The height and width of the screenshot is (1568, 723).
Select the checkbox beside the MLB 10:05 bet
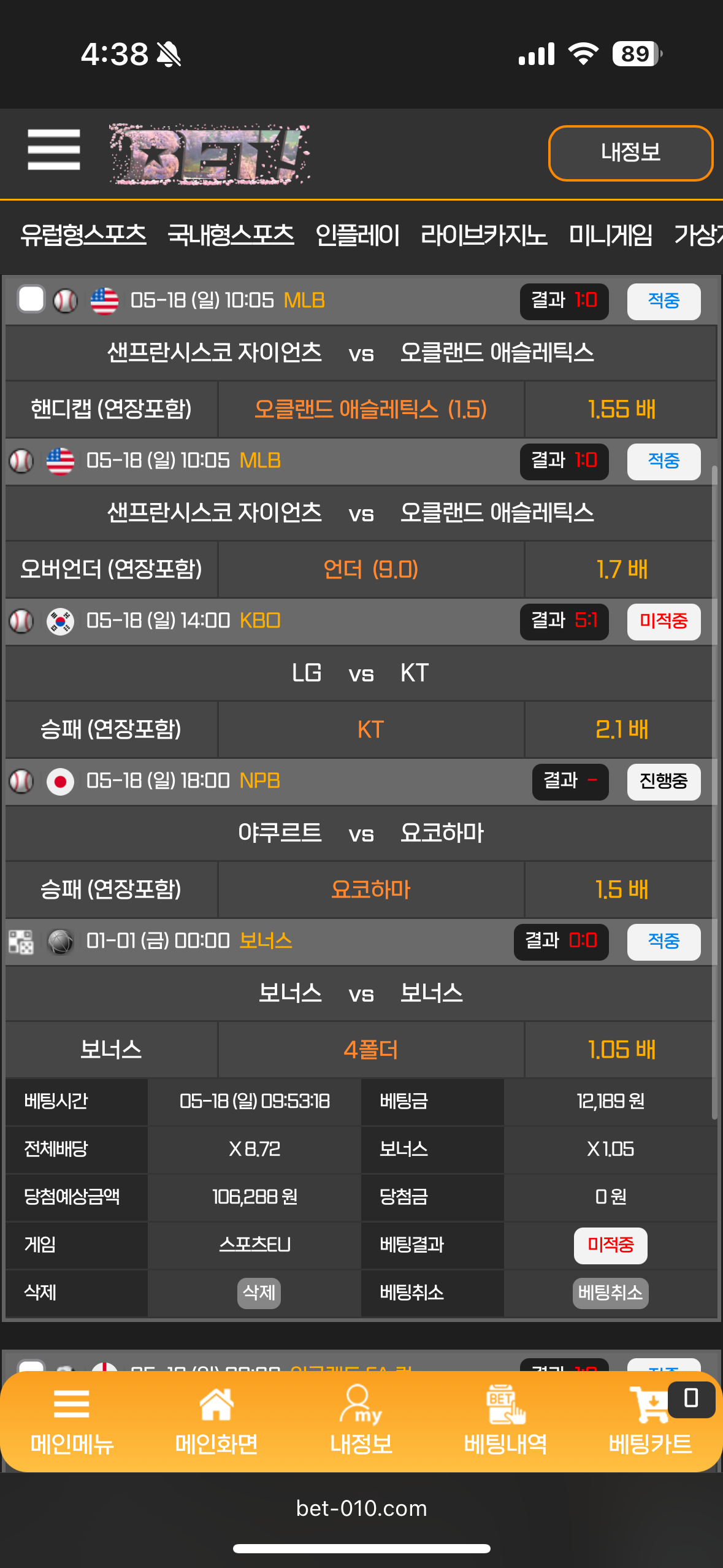[x=31, y=300]
